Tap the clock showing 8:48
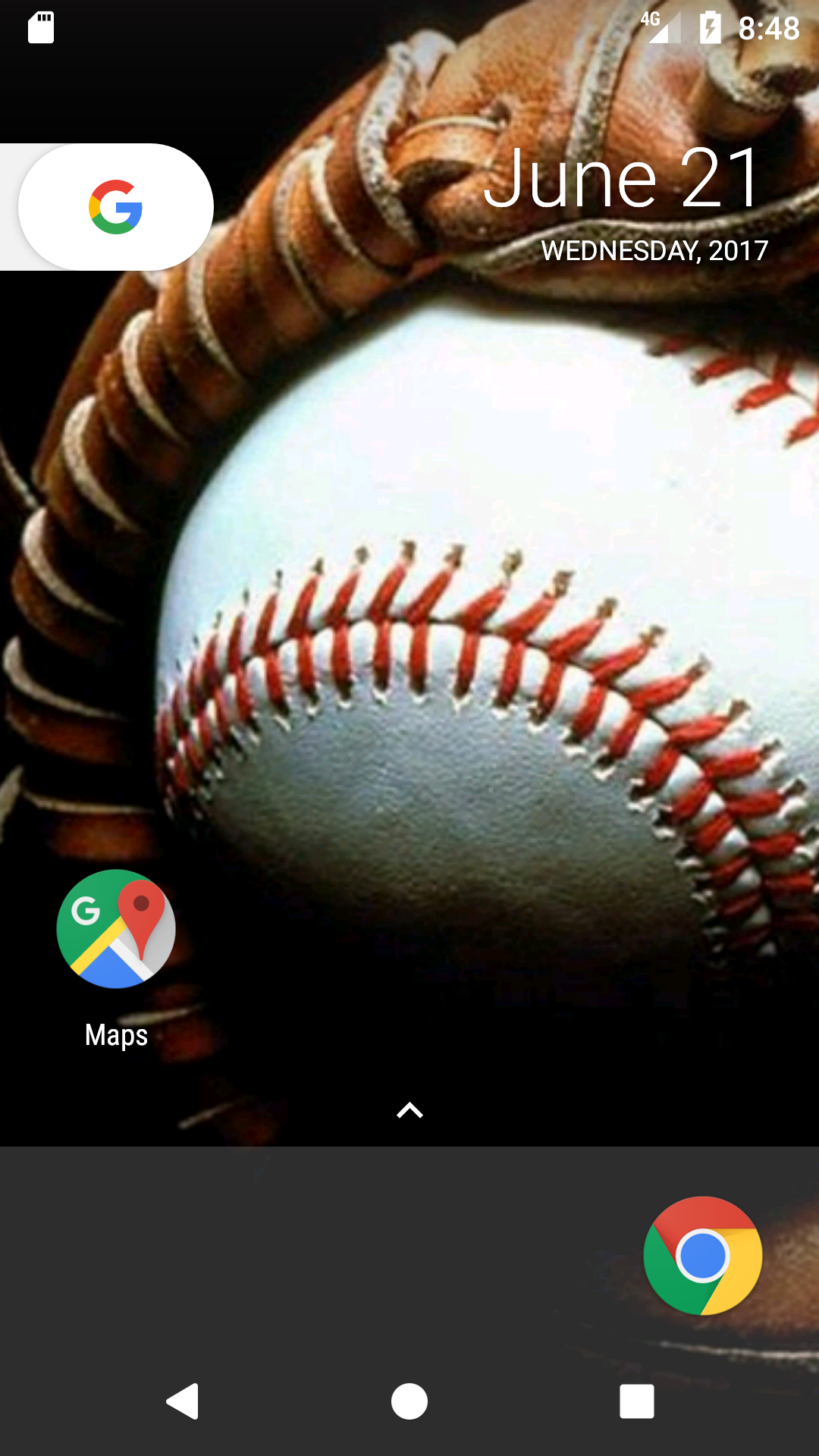 tap(766, 29)
